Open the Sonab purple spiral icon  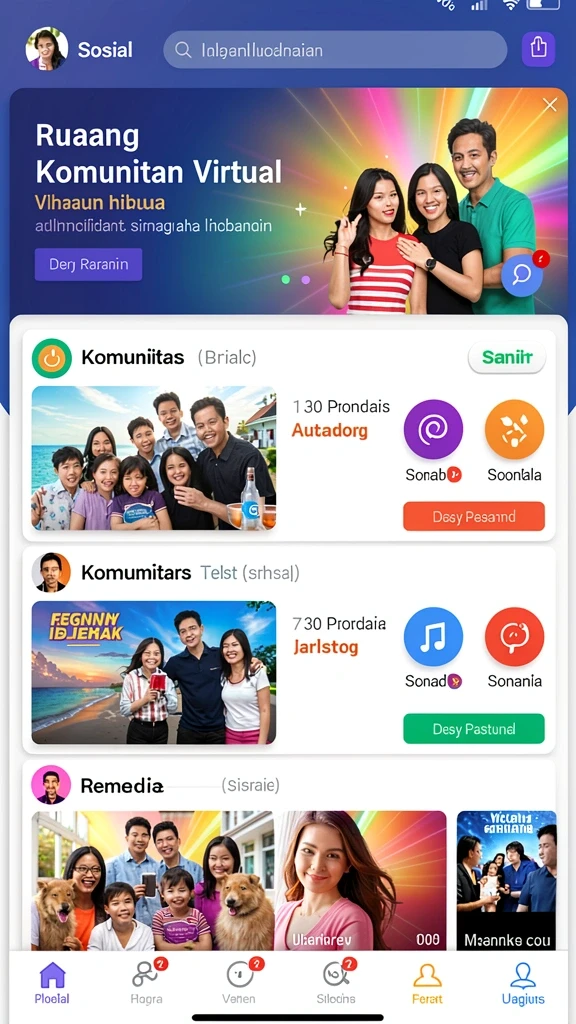tap(434, 430)
